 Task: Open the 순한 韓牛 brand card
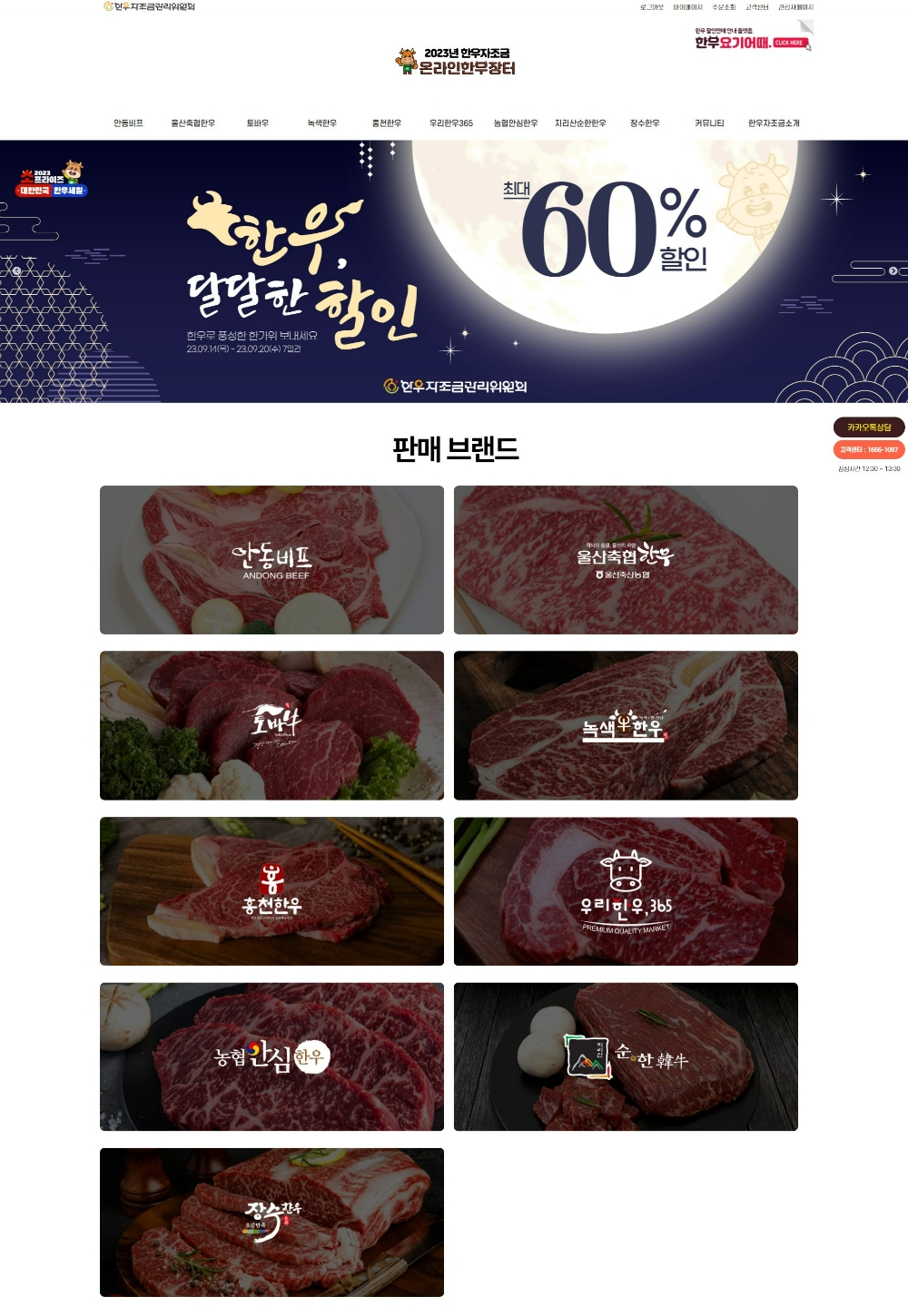click(626, 1056)
